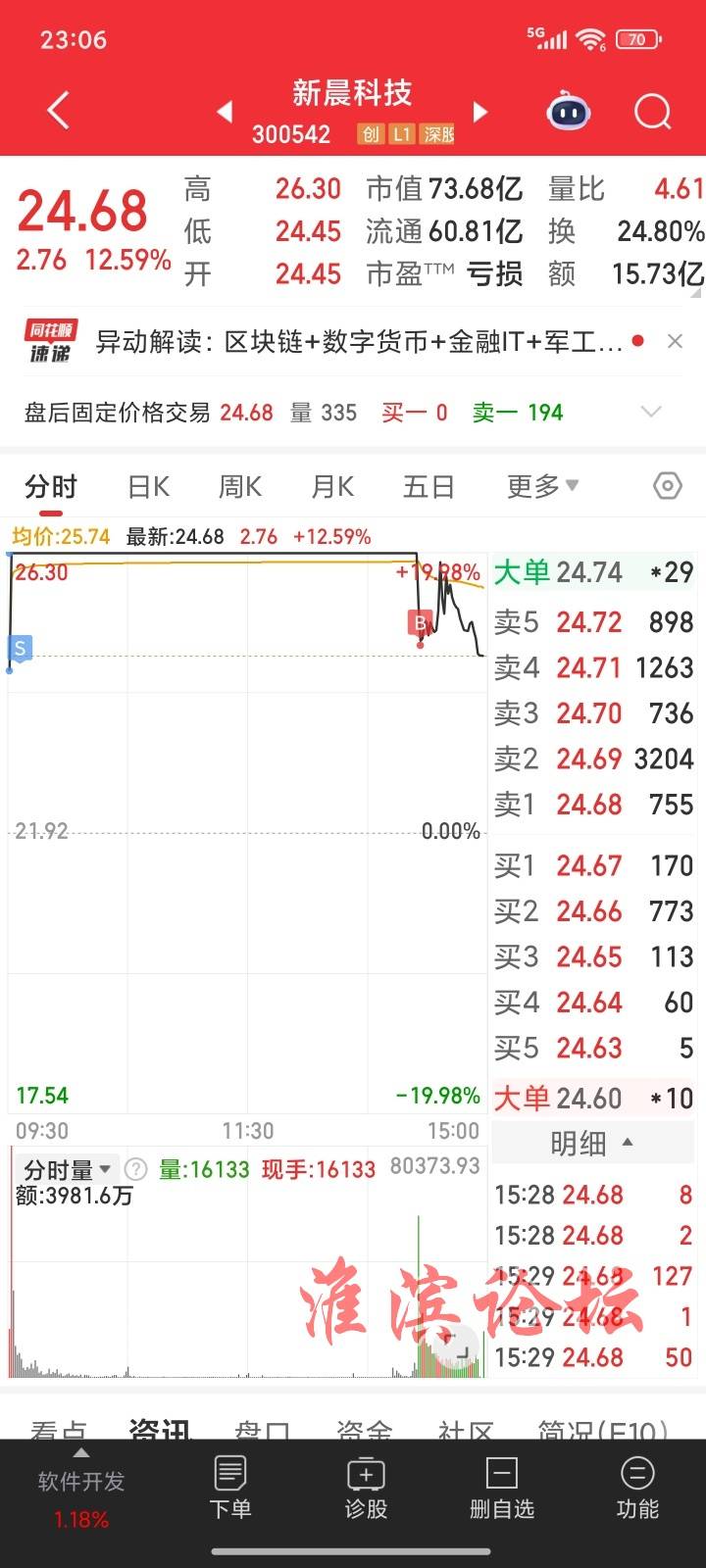Image resolution: width=706 pixels, height=1568 pixels.
Task: Collapse the 明细 trade detail list
Action: pos(591,1143)
